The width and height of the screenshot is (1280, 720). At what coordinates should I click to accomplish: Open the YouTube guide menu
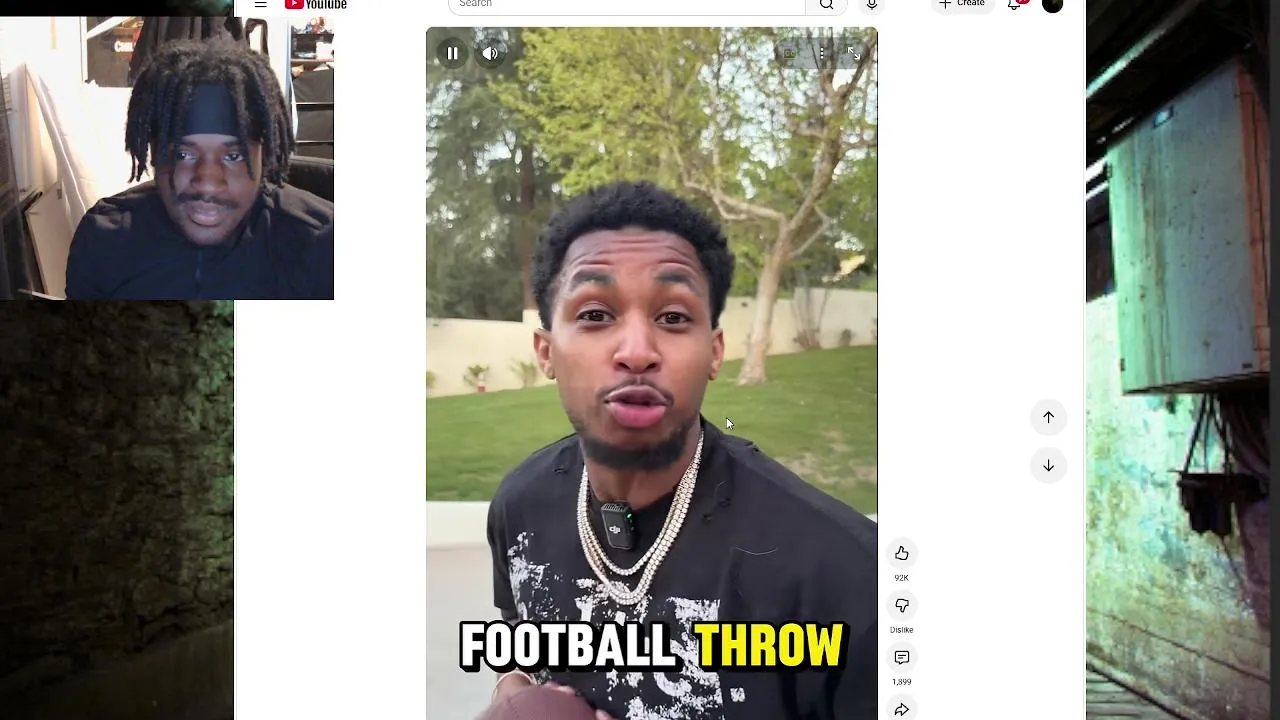click(260, 4)
